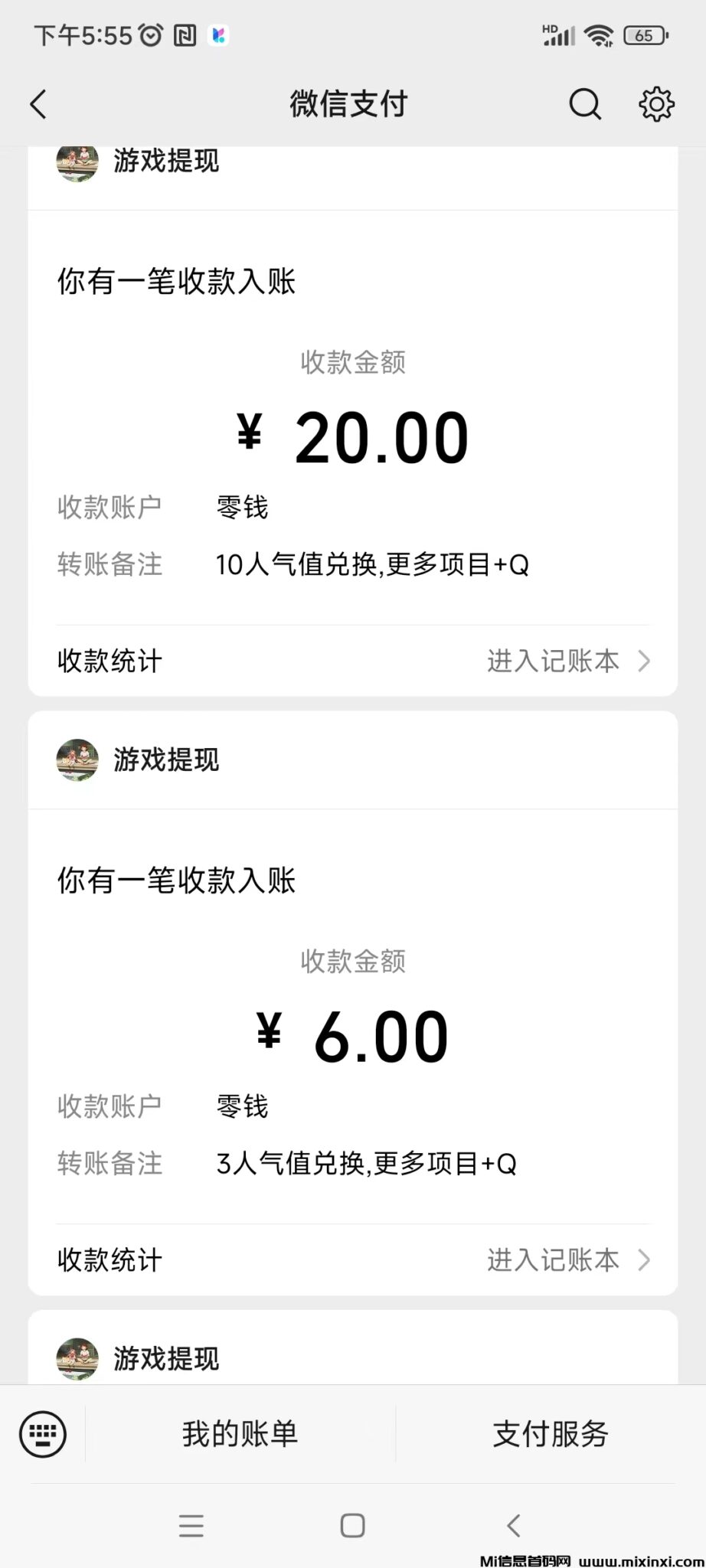This screenshot has height=1568, width=706.
Task: Open the WeChat Pay settings gear
Action: pos(656,104)
